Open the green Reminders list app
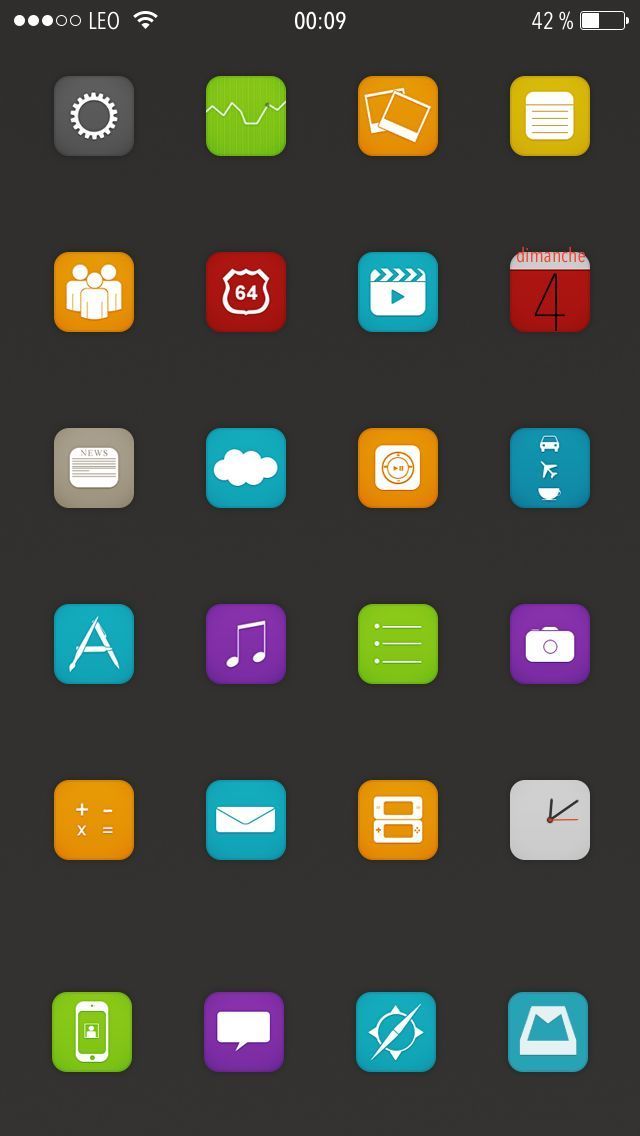Image resolution: width=640 pixels, height=1136 pixels. [398, 644]
